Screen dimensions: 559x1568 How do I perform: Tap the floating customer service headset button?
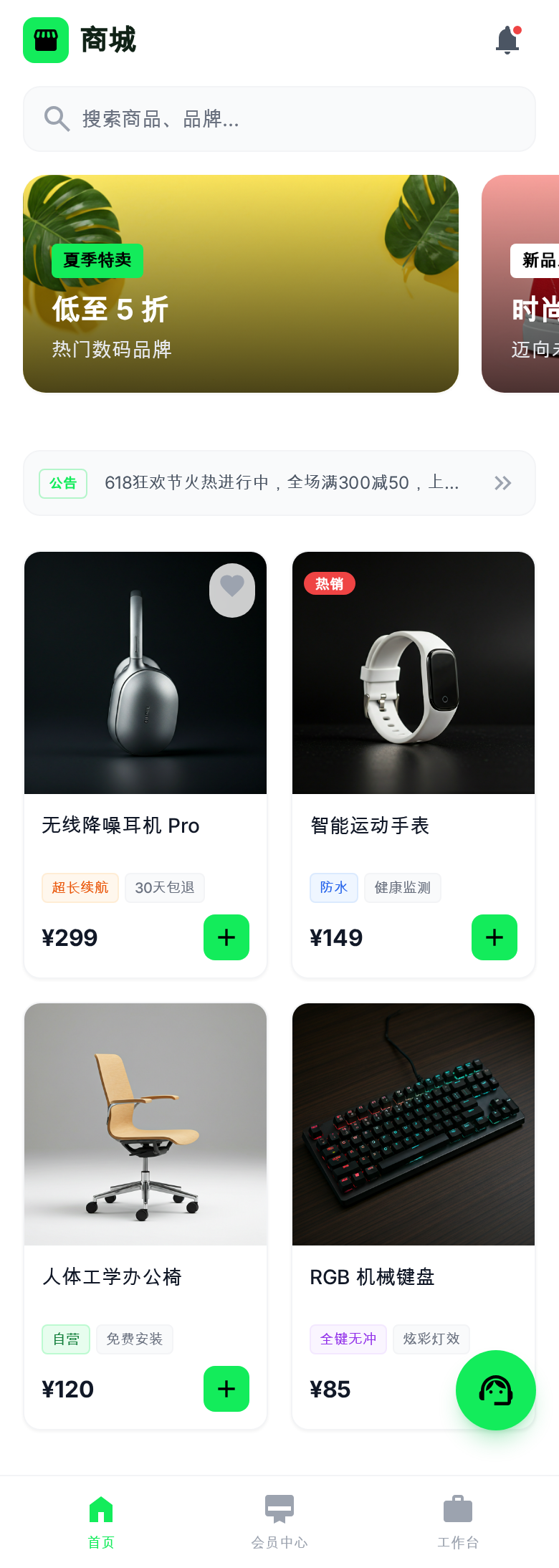(496, 1390)
